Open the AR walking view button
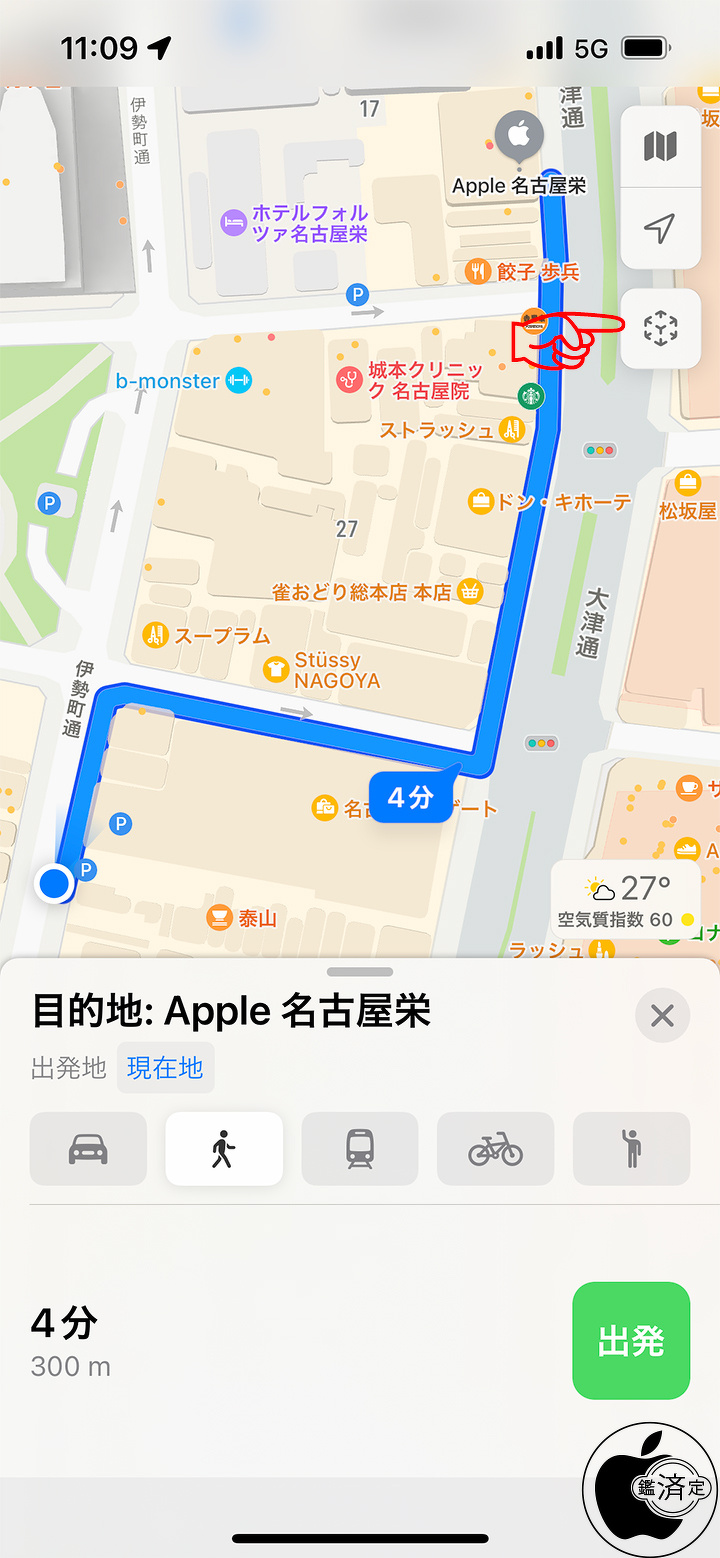The height and width of the screenshot is (1558, 720). pyautogui.click(x=660, y=329)
